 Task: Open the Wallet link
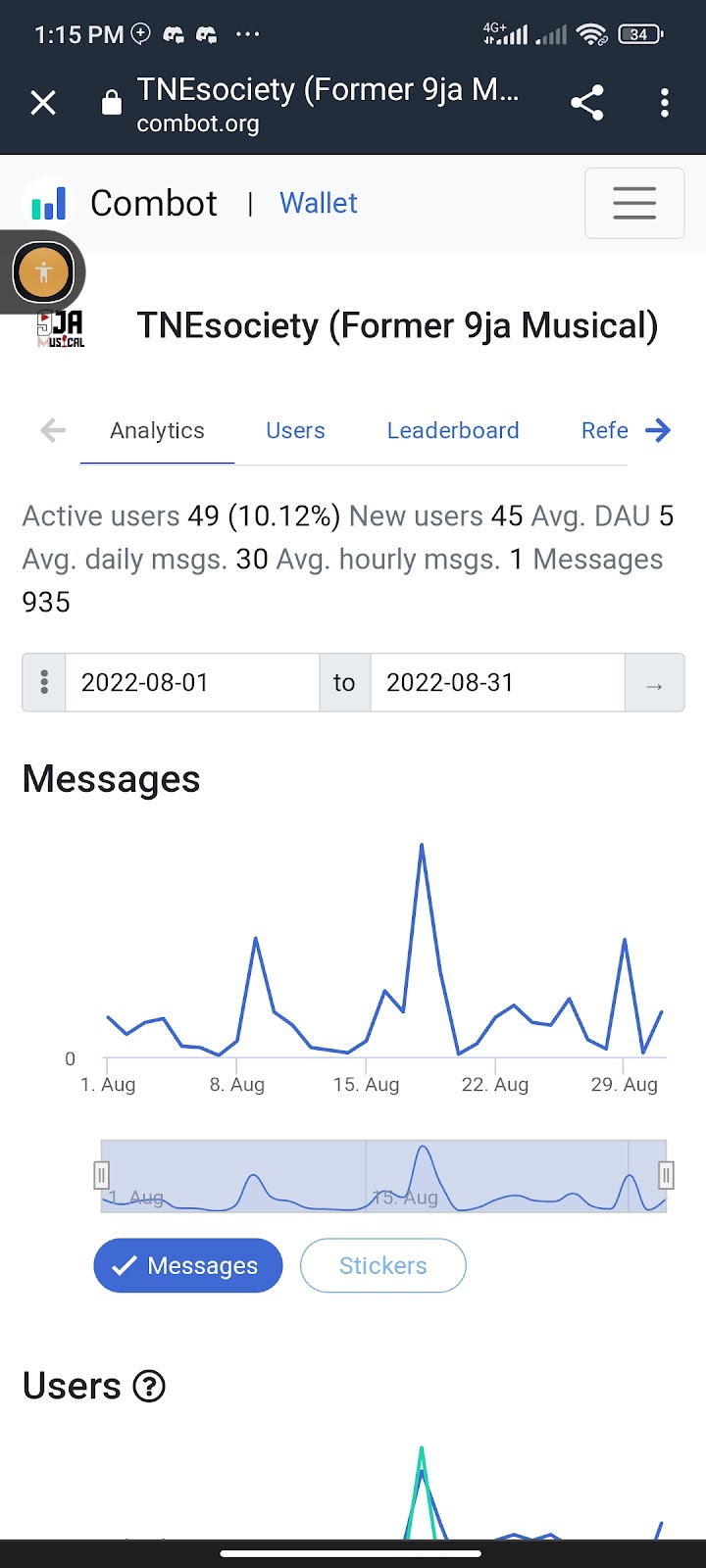click(x=318, y=203)
